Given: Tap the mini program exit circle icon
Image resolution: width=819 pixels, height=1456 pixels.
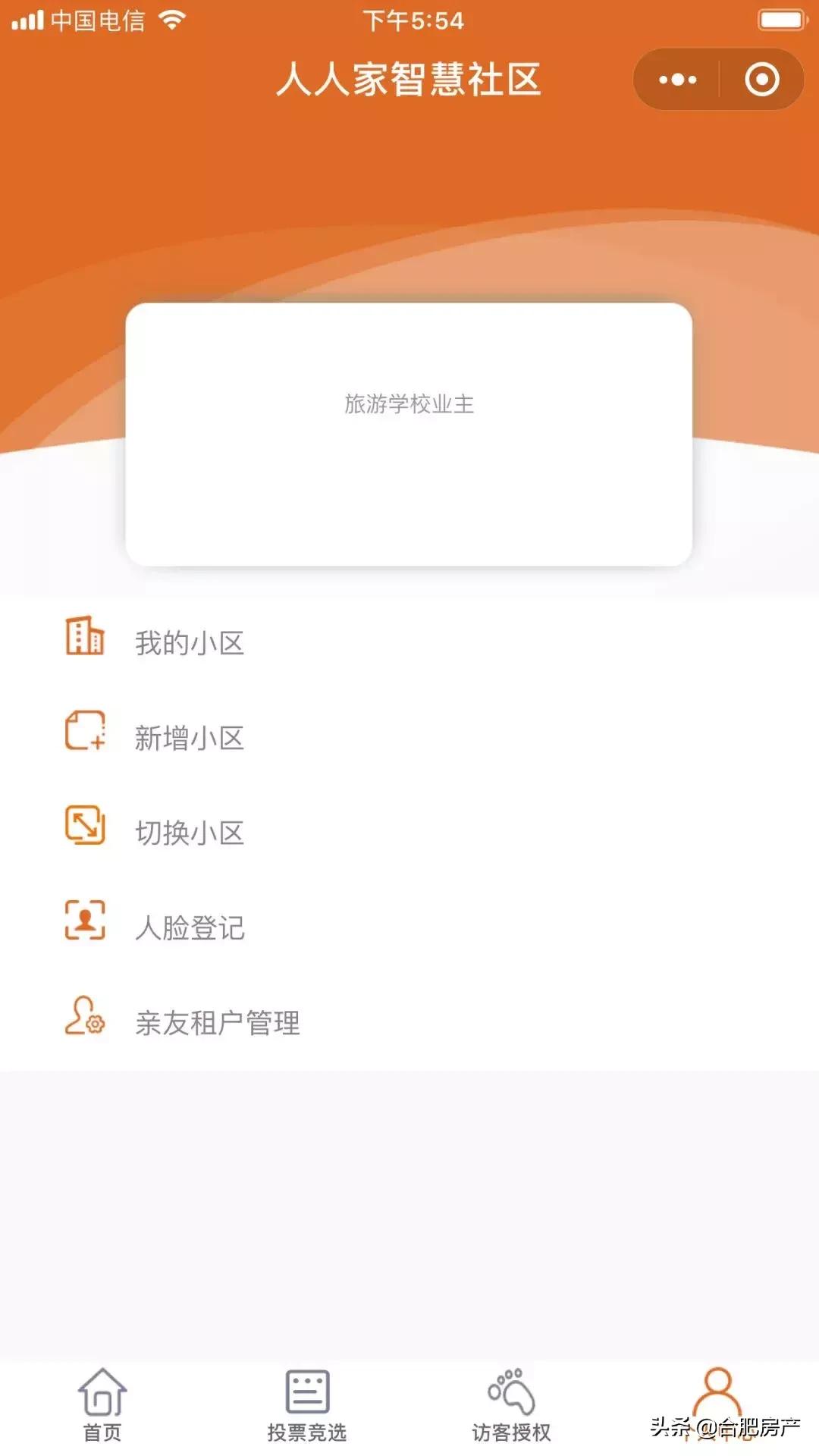Looking at the screenshot, I should coord(761,80).
